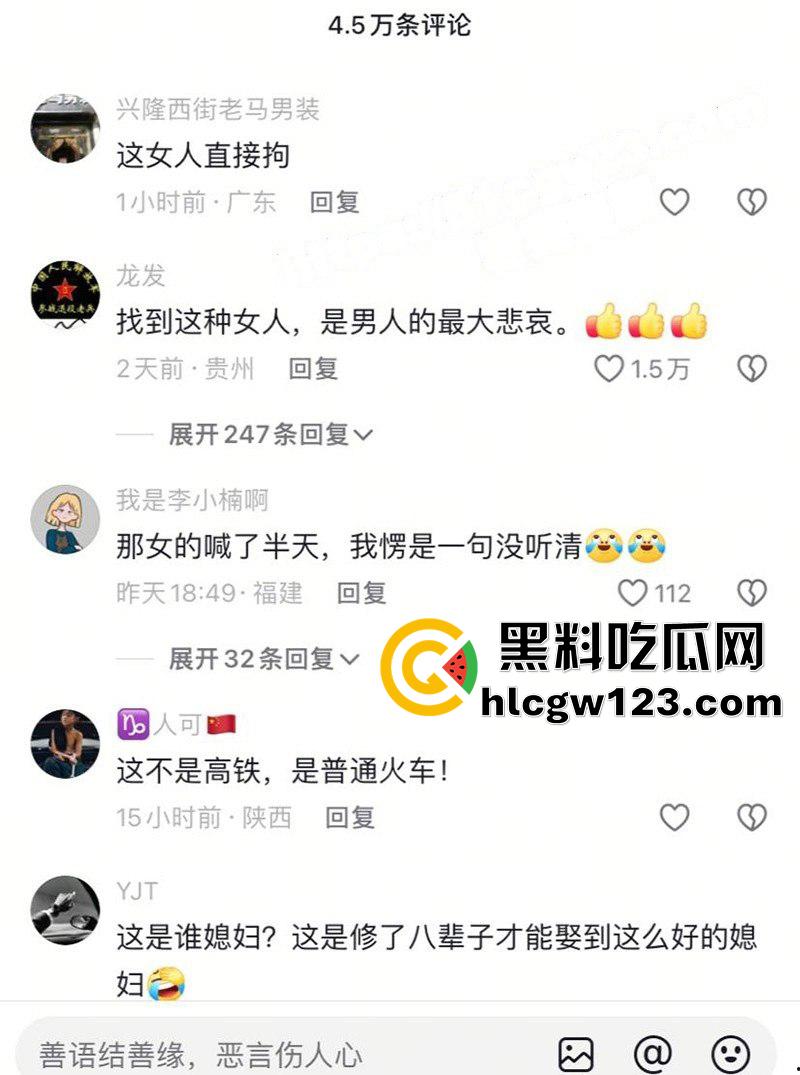Image resolution: width=800 pixels, height=1075 pixels.
Task: Reply to 龙发's comment
Action: [313, 369]
